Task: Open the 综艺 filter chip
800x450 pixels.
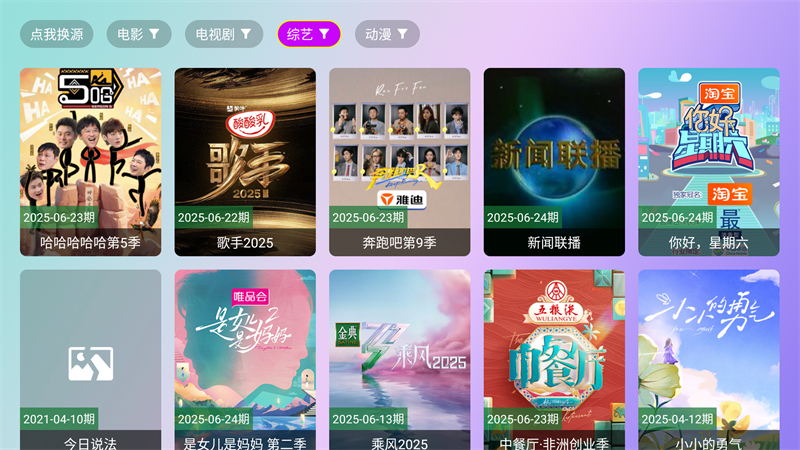Action: (x=308, y=34)
